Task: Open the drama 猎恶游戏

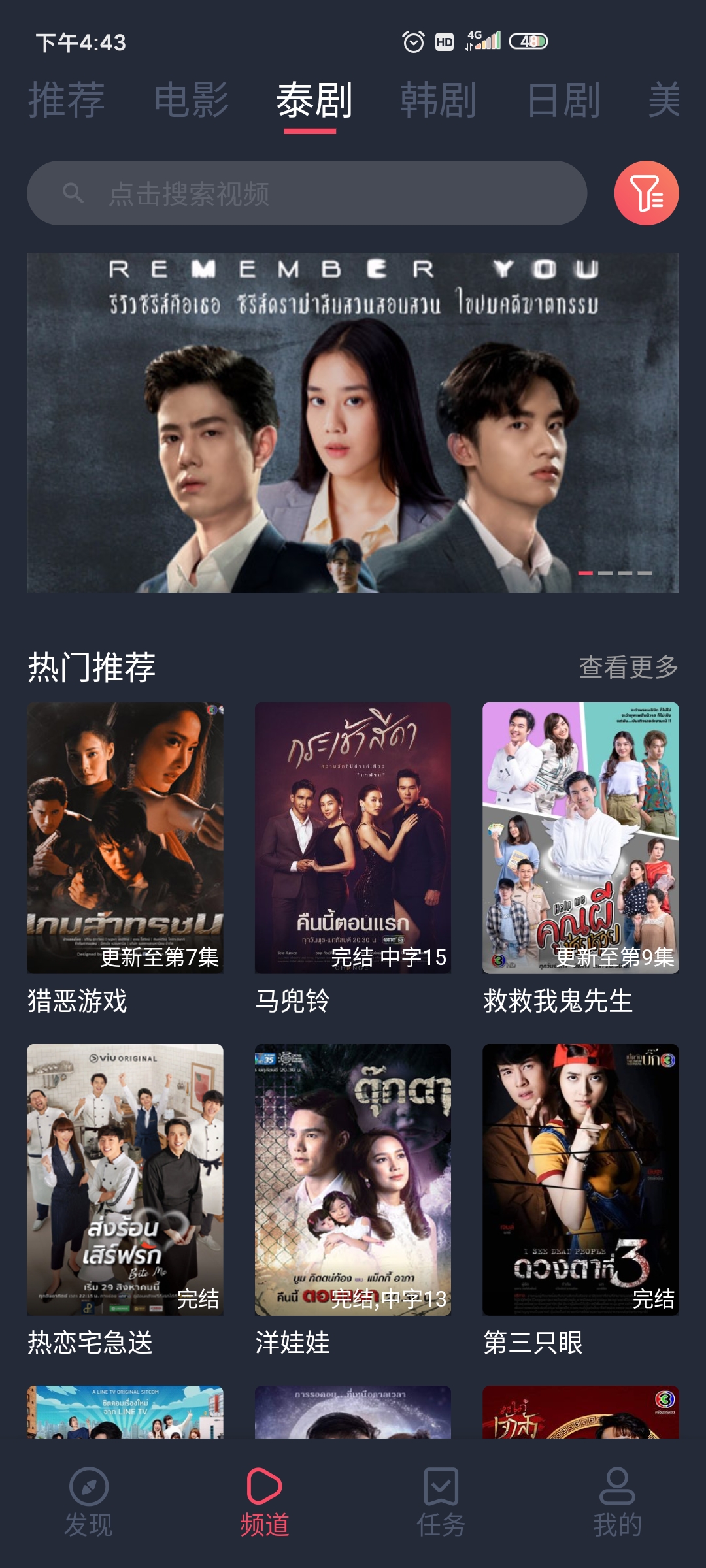Action: pos(125,838)
